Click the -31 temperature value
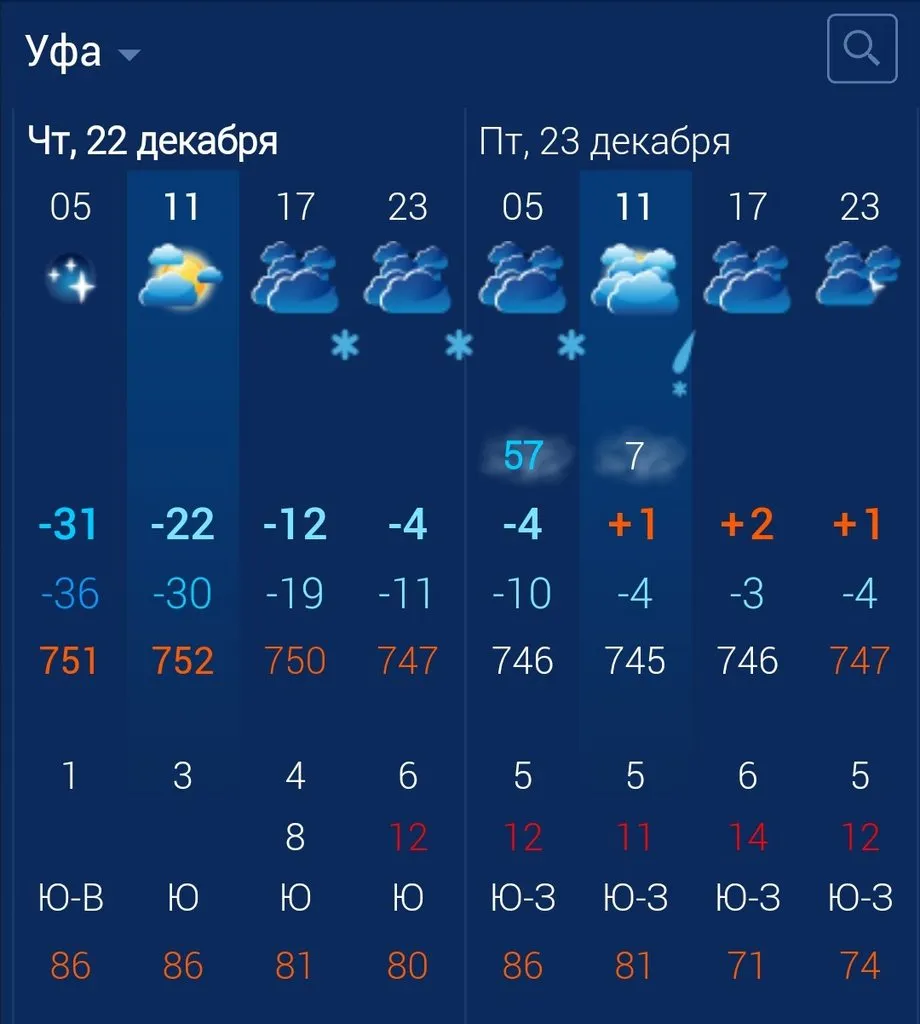Viewport: 920px width, 1024px height. (x=69, y=524)
